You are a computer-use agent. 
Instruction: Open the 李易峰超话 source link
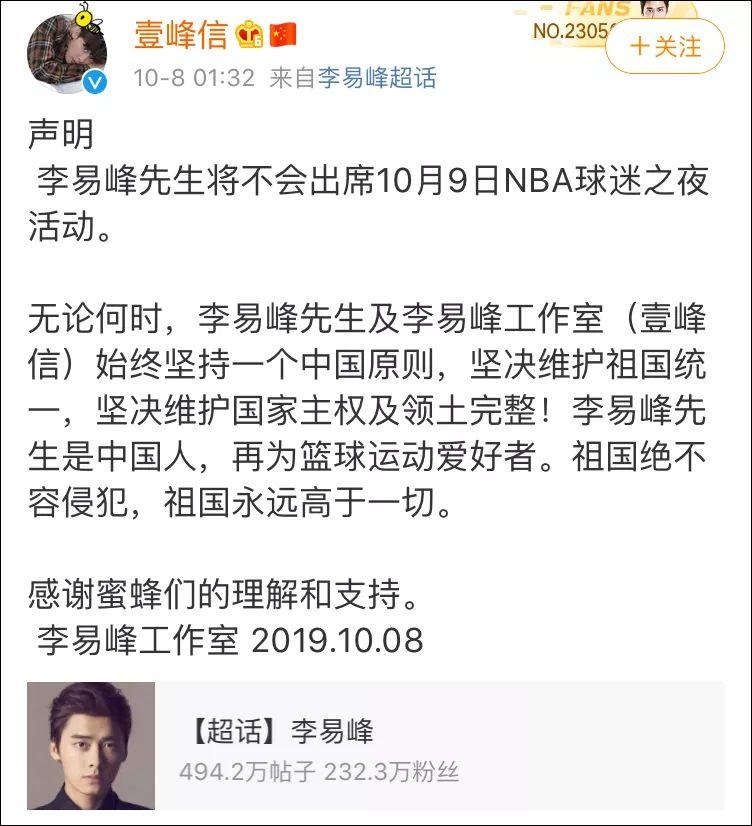pos(377,78)
